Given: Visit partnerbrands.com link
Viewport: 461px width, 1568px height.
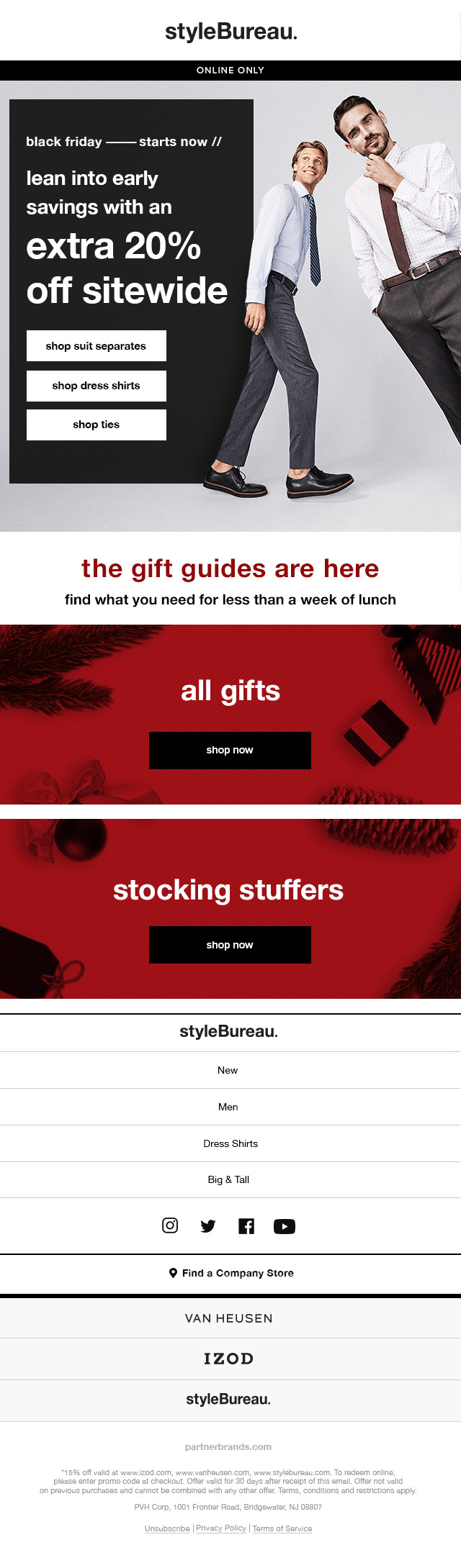Looking at the screenshot, I should pos(228,1446).
